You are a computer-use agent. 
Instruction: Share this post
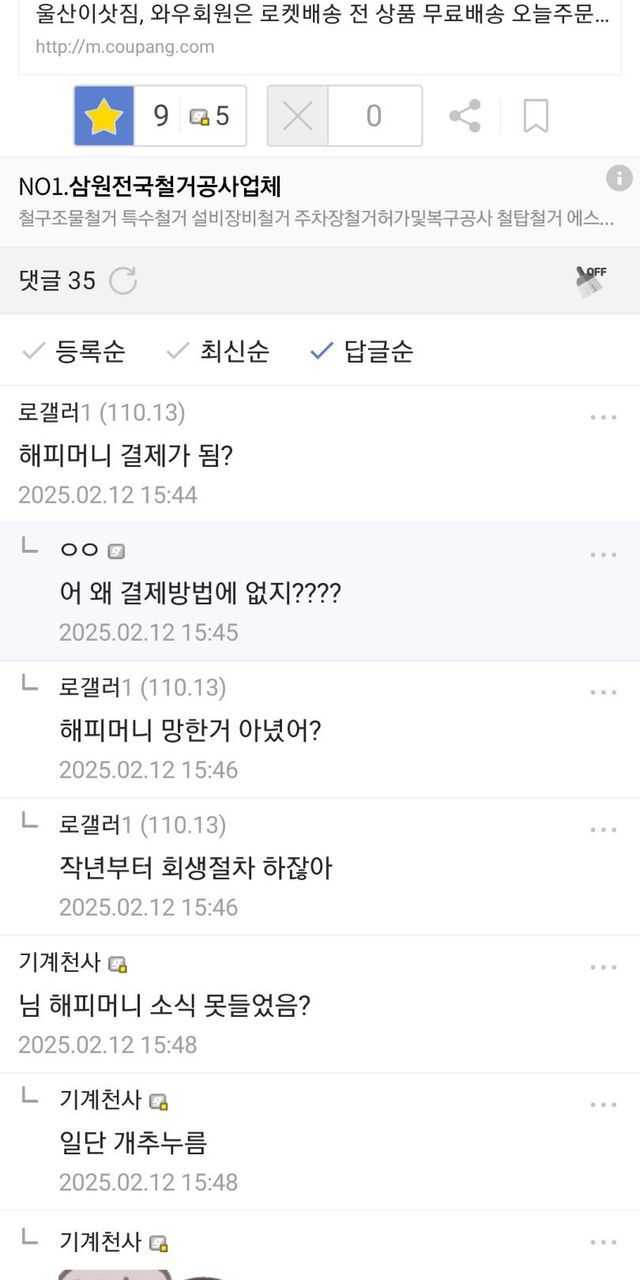tap(465, 116)
